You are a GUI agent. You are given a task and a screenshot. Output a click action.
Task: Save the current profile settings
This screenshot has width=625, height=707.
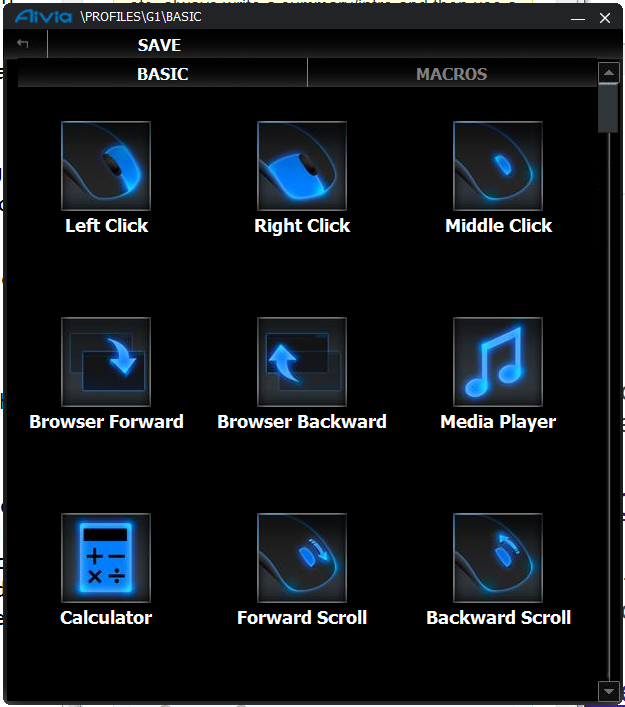(x=159, y=45)
